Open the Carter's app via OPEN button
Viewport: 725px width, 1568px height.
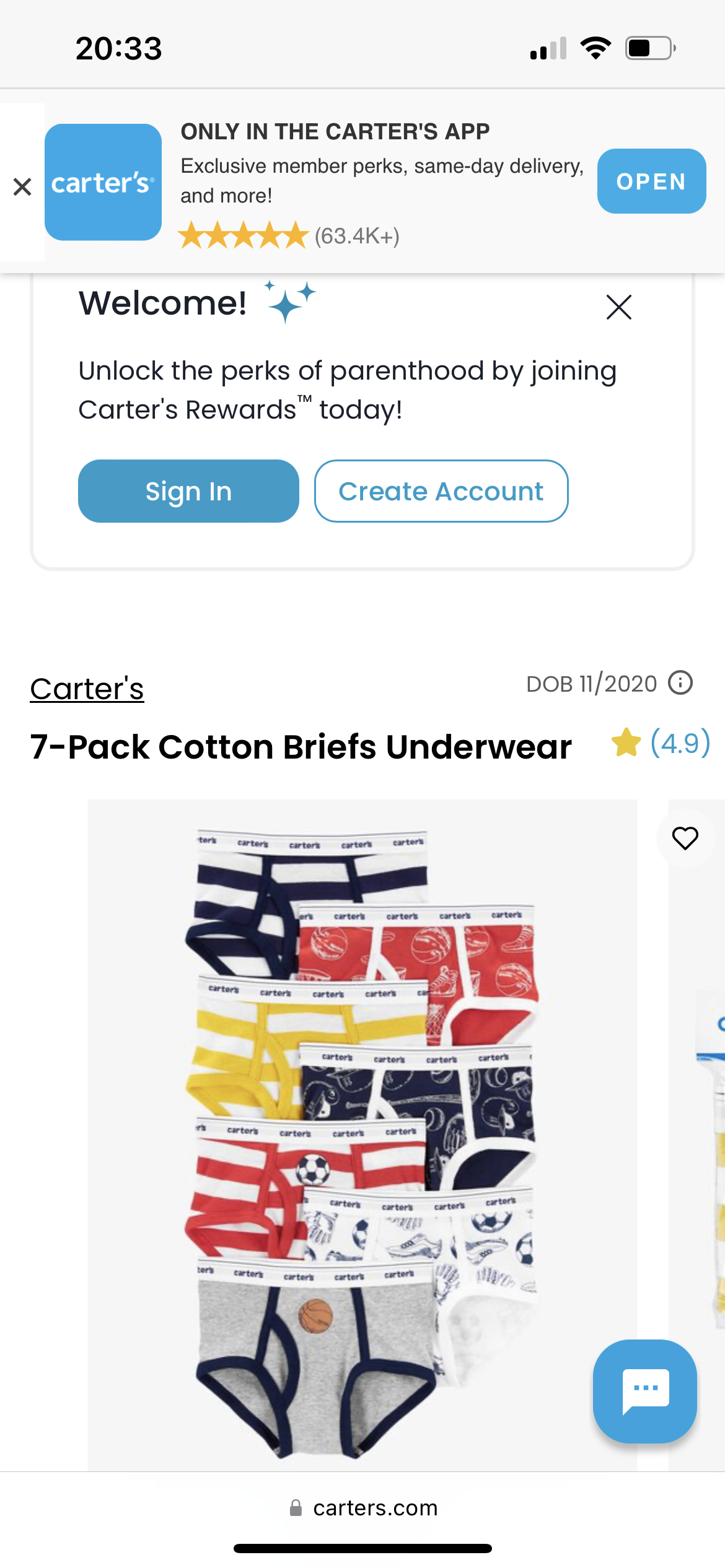point(651,181)
